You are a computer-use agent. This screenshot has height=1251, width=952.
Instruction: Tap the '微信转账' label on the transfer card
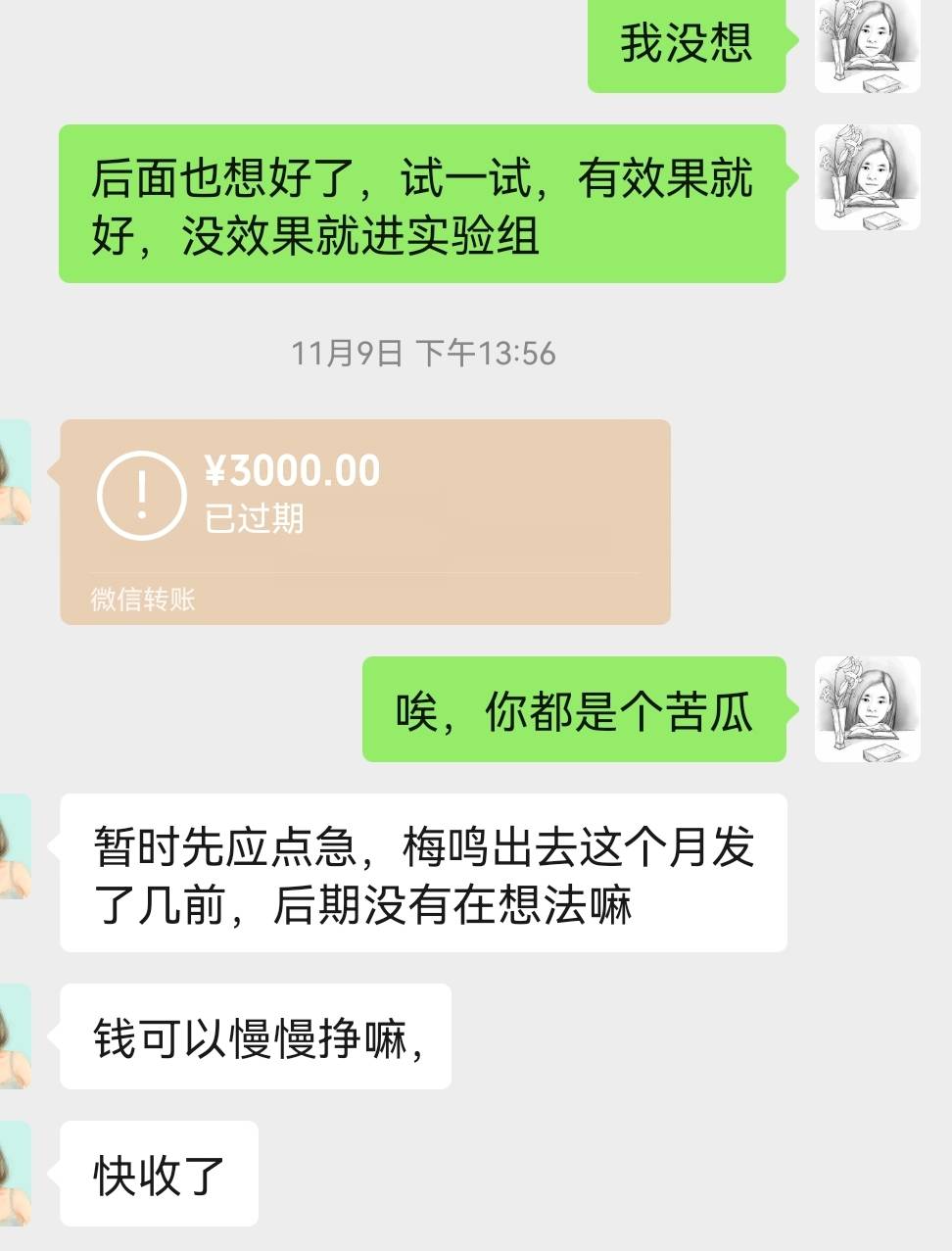pyautogui.click(x=141, y=601)
